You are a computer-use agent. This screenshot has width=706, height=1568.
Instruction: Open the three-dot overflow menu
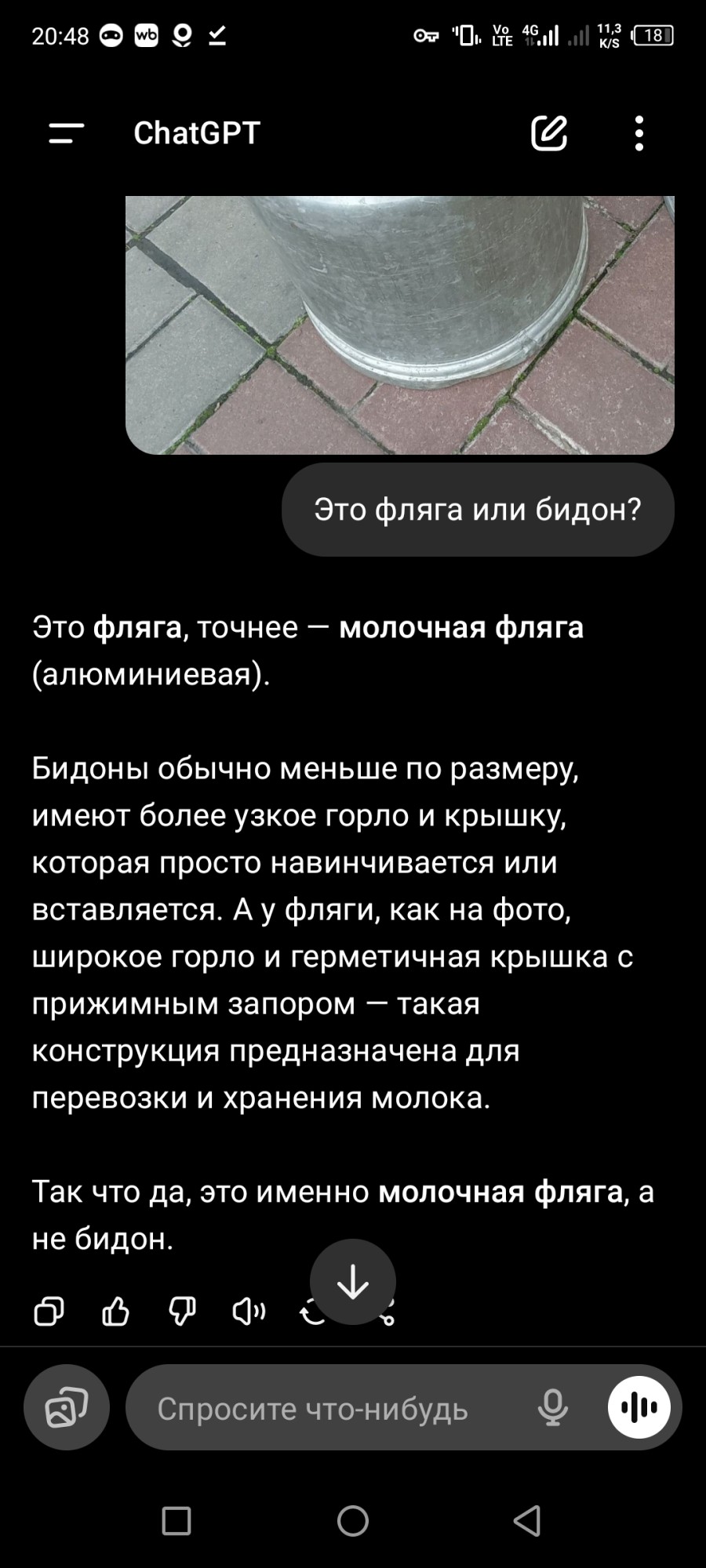click(639, 133)
